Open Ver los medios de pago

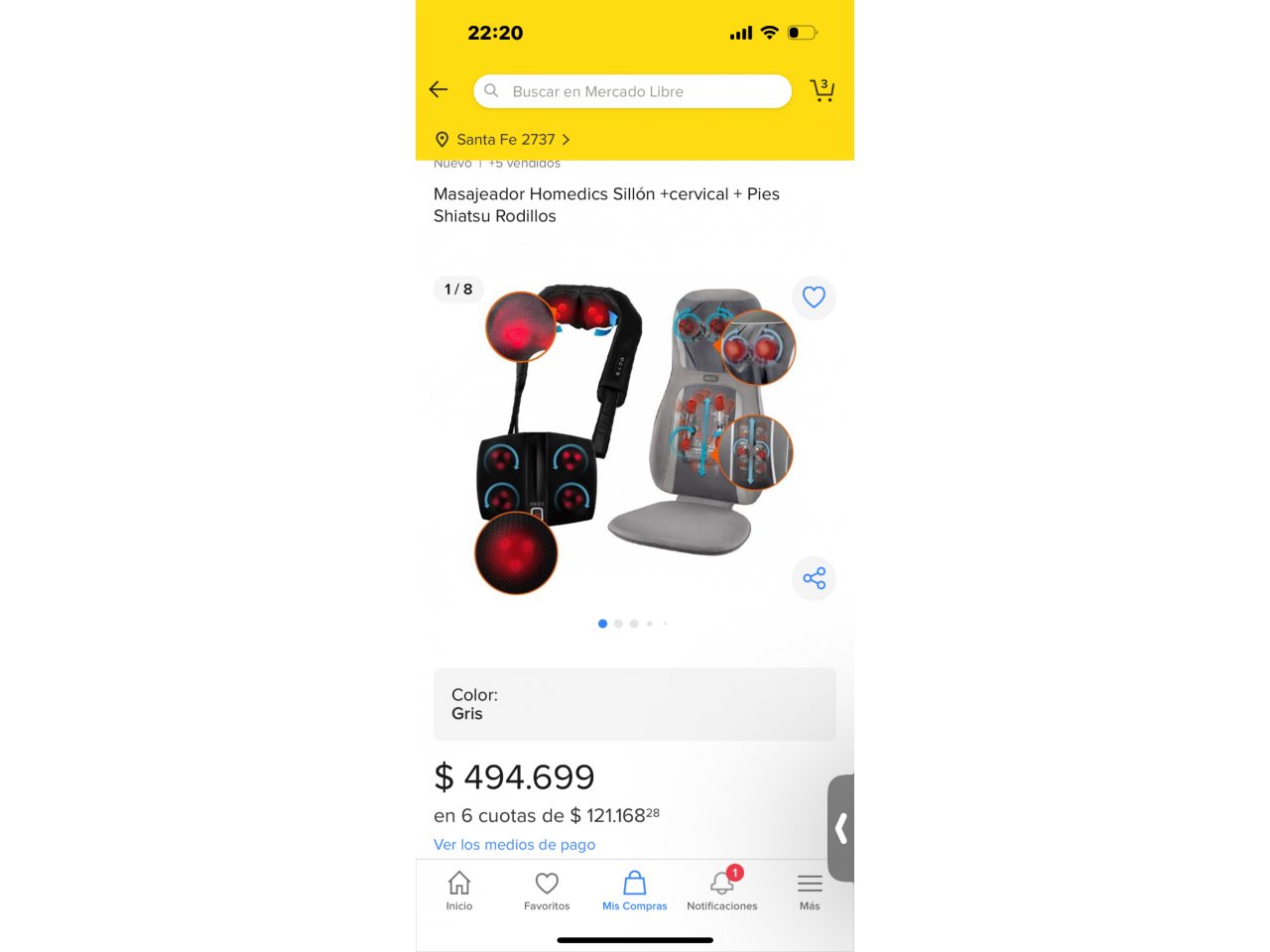[x=514, y=845]
